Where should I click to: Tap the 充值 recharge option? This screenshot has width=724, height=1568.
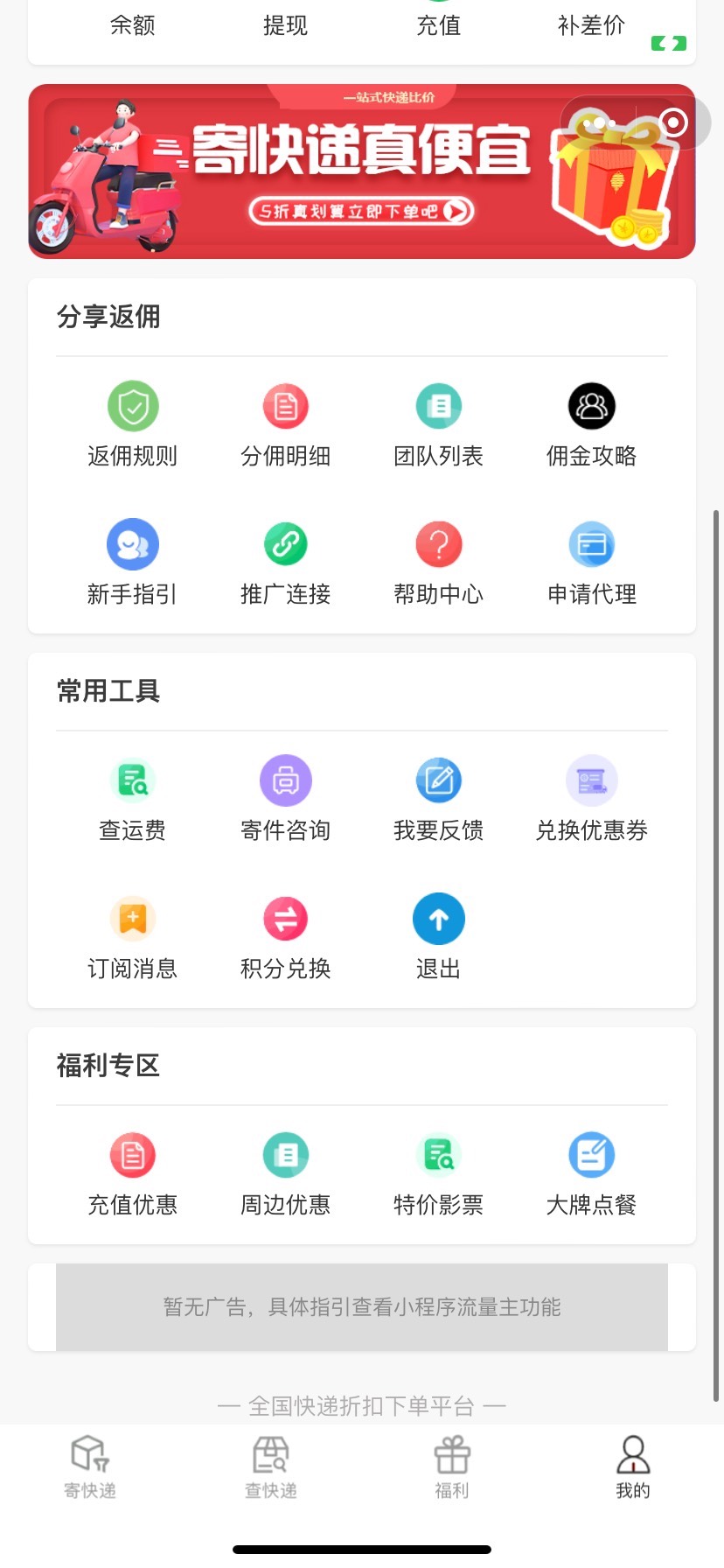pos(438,25)
